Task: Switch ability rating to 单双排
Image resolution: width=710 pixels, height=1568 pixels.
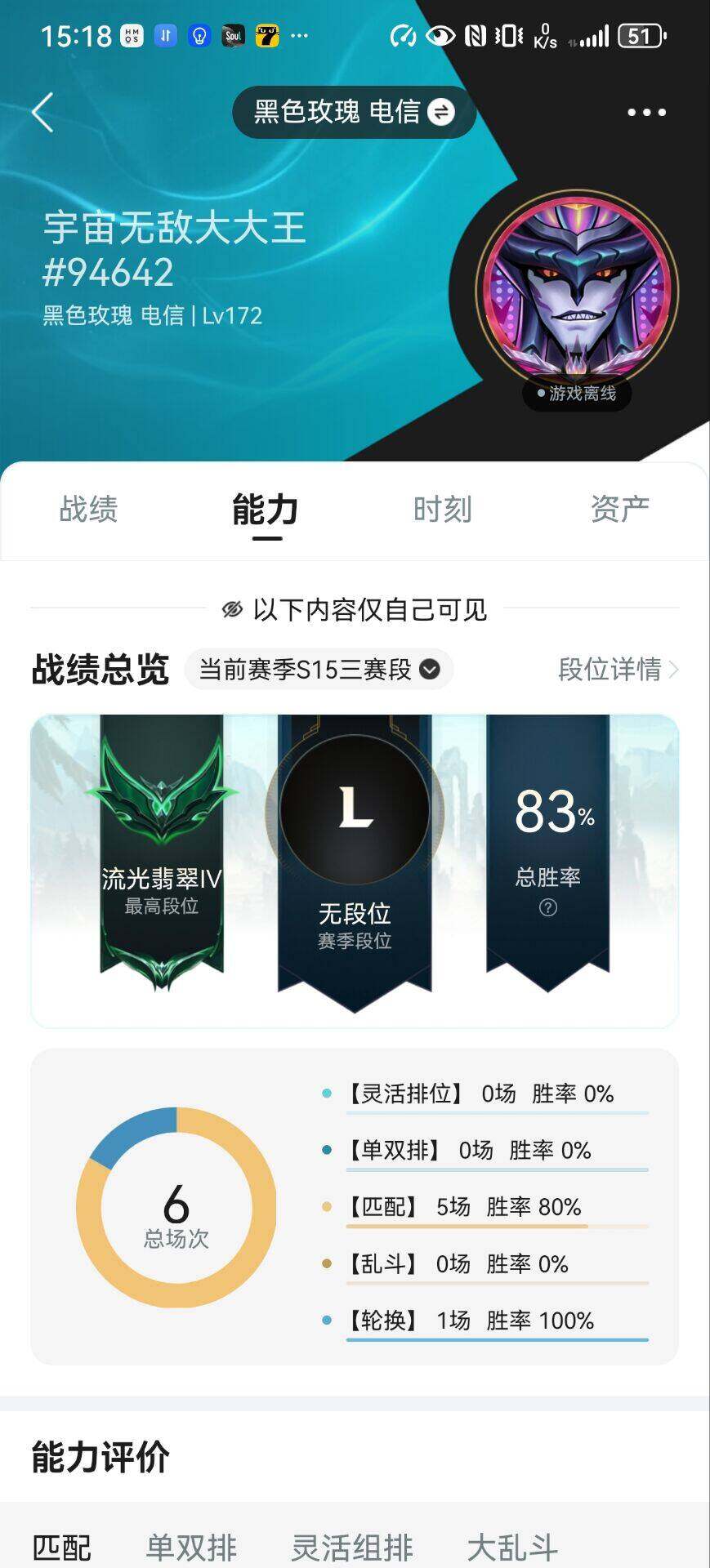Action: 191,1546
